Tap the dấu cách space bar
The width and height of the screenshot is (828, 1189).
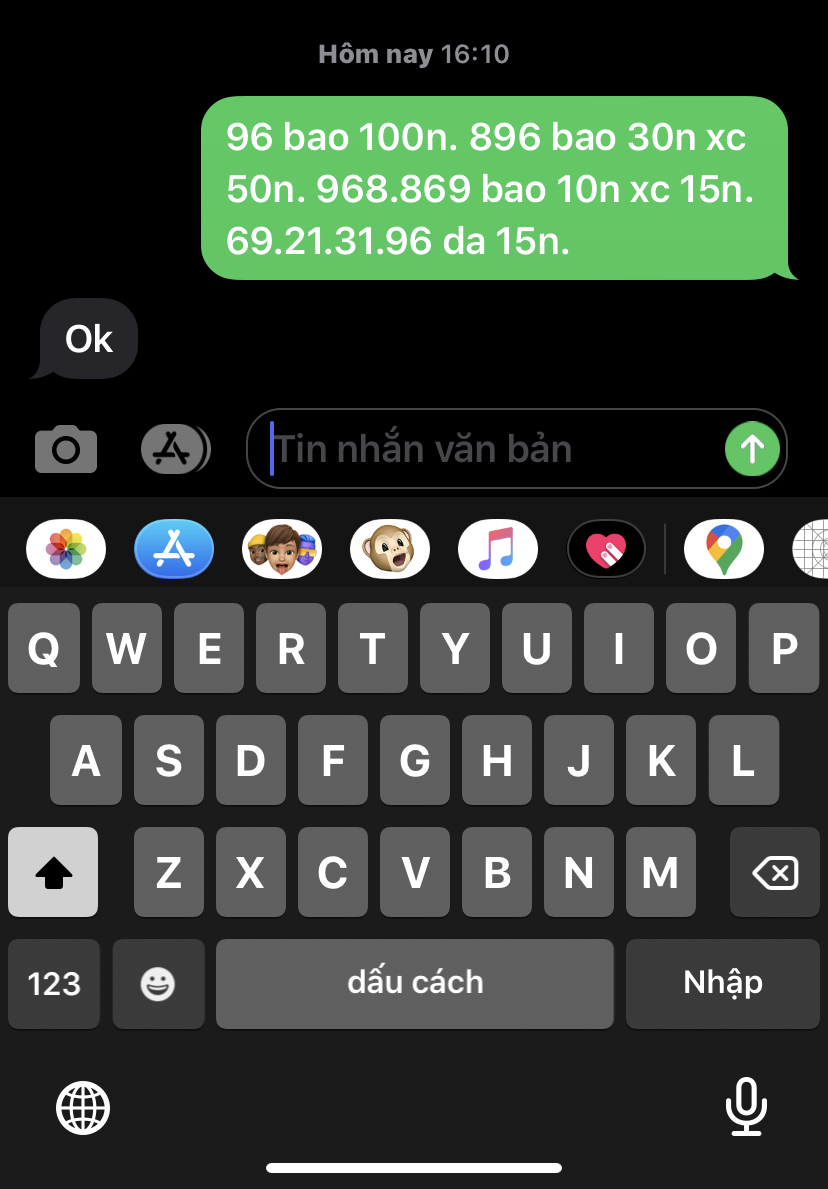(415, 984)
